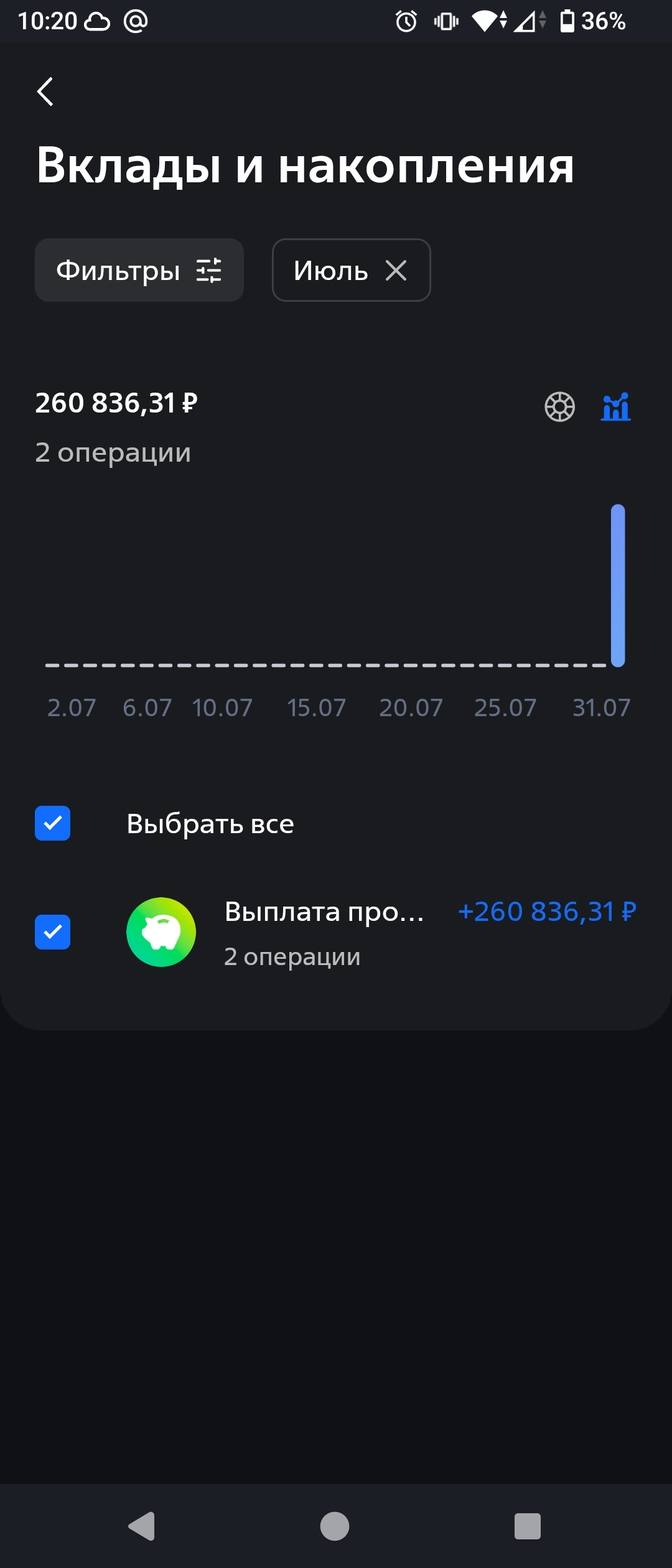Image resolution: width=672 pixels, height=1568 pixels.
Task: Select the 31.07 bar in the chart
Action: click(x=617, y=585)
